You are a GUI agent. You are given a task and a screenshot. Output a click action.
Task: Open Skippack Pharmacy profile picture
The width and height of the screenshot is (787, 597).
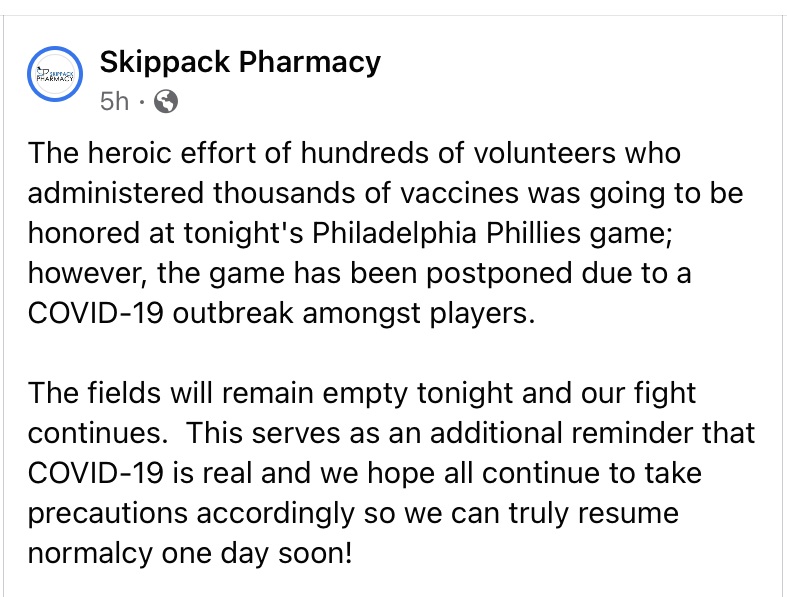(54, 76)
